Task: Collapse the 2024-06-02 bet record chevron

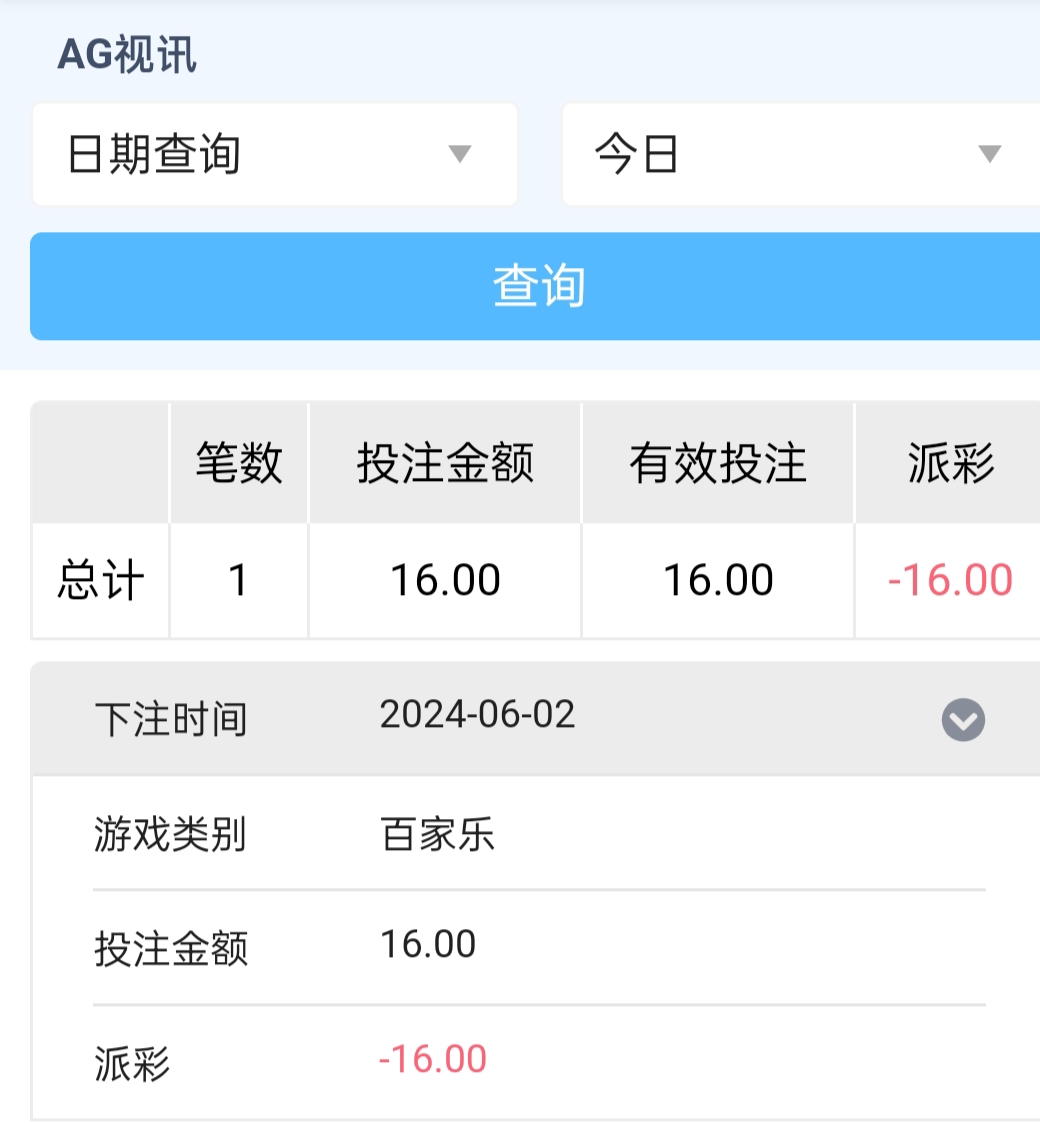Action: (963, 719)
